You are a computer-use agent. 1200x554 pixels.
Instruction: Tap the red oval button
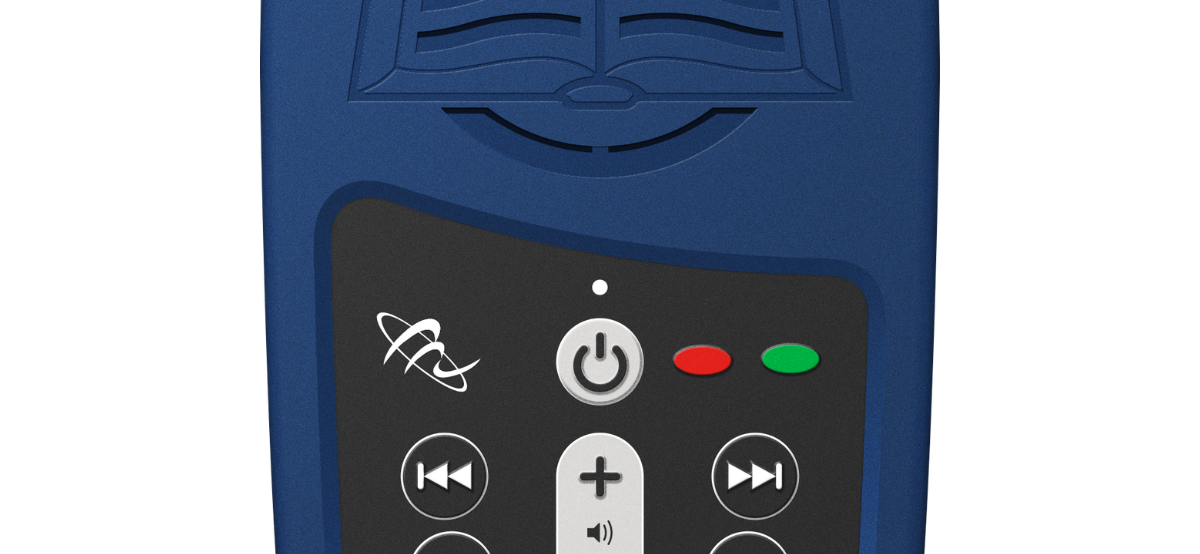702,359
